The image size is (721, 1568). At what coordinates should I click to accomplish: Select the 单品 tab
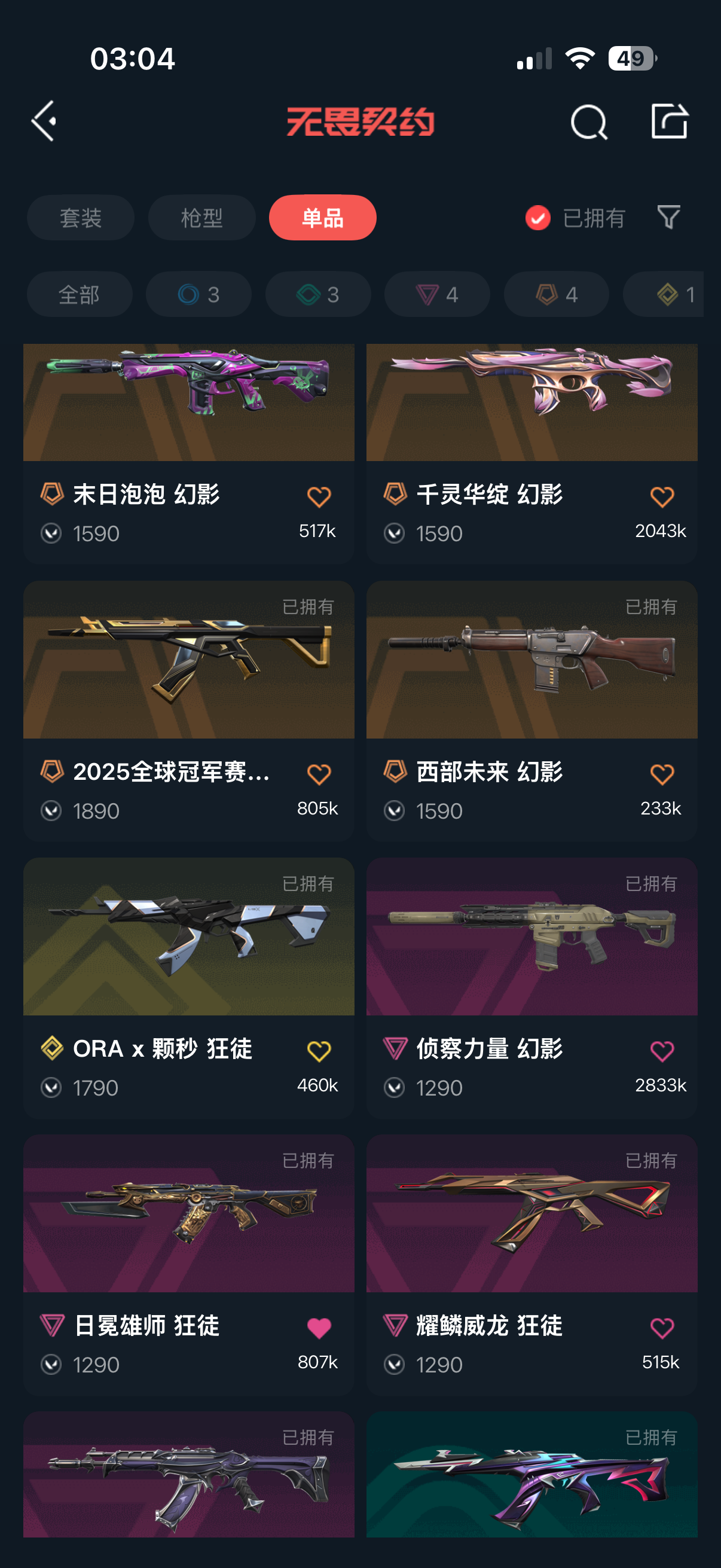tap(322, 218)
